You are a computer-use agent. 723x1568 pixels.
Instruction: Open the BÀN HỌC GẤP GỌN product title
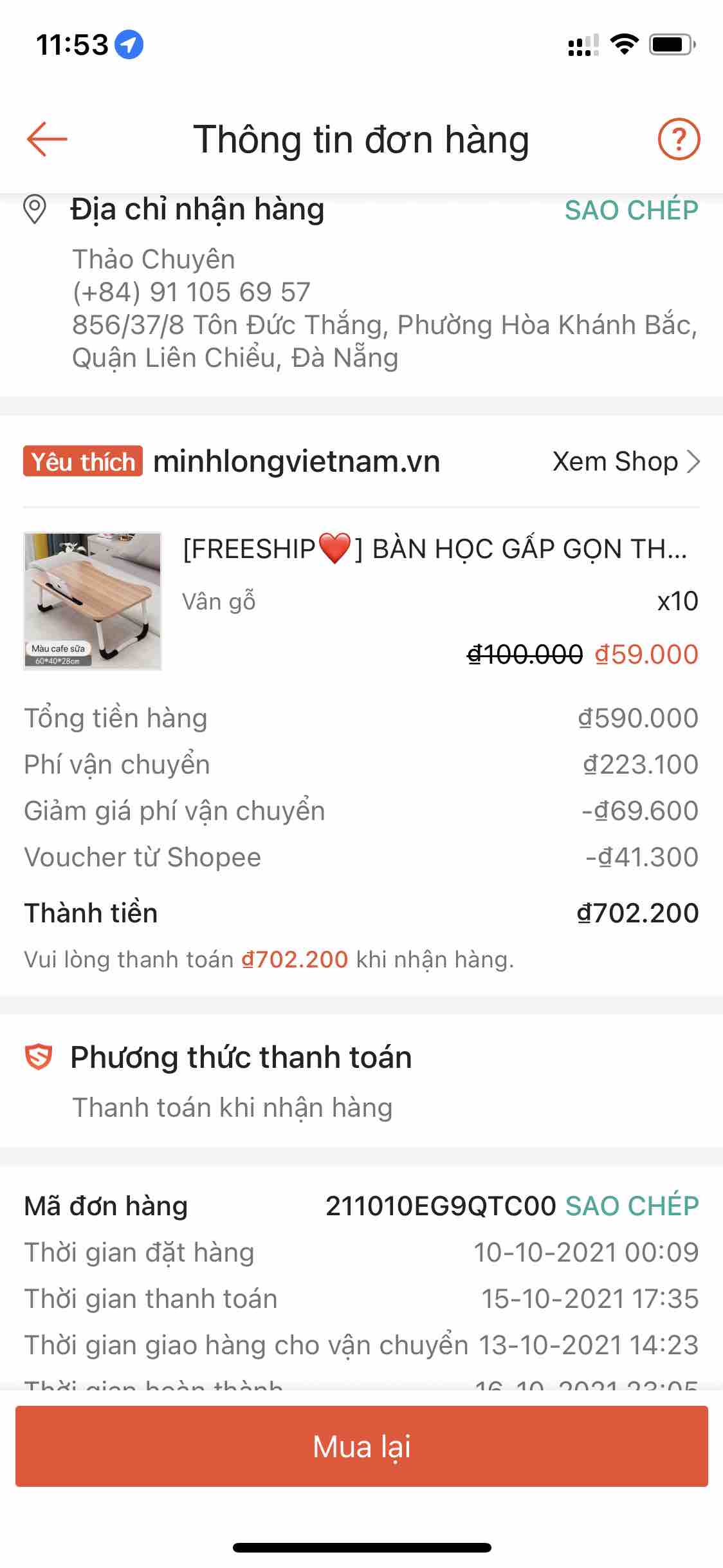point(435,550)
